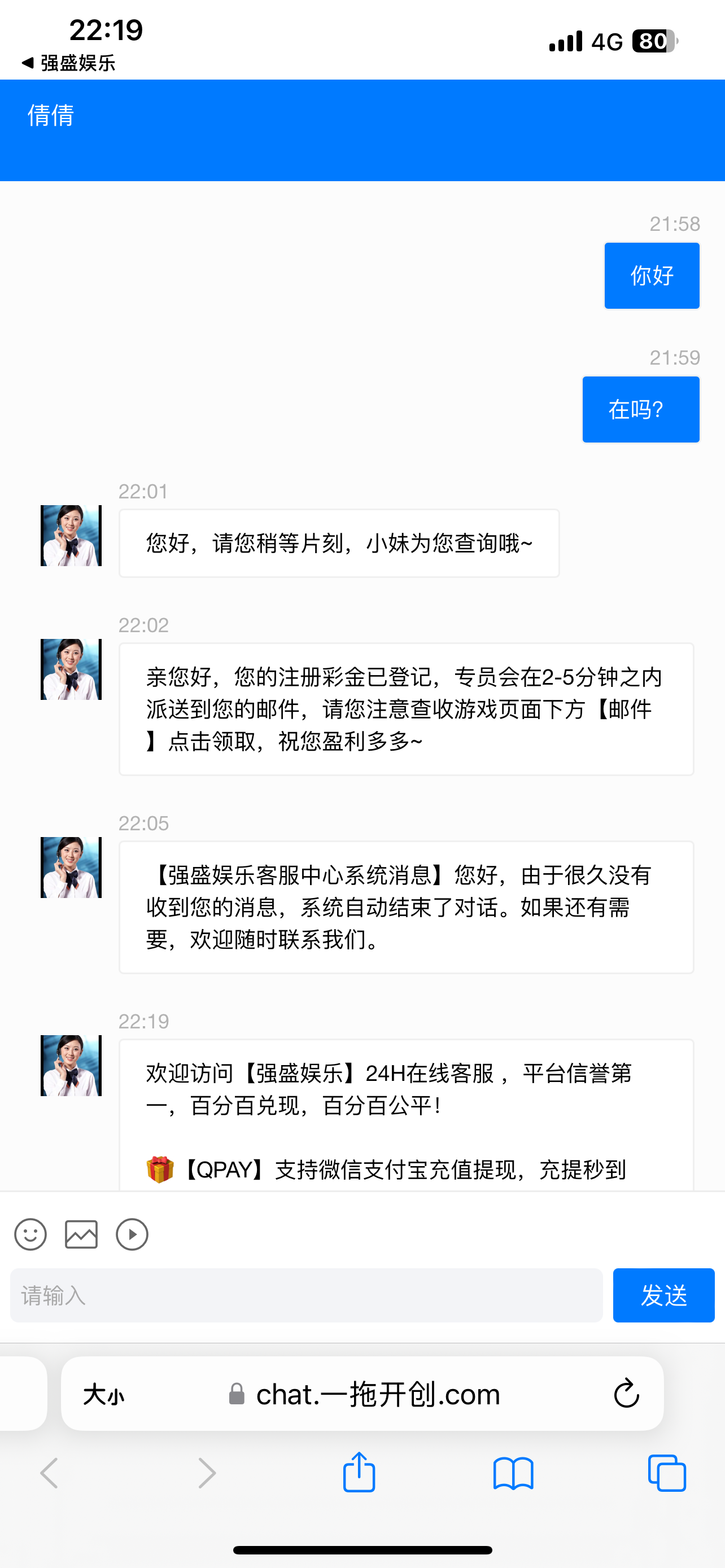Share this page

359,1473
